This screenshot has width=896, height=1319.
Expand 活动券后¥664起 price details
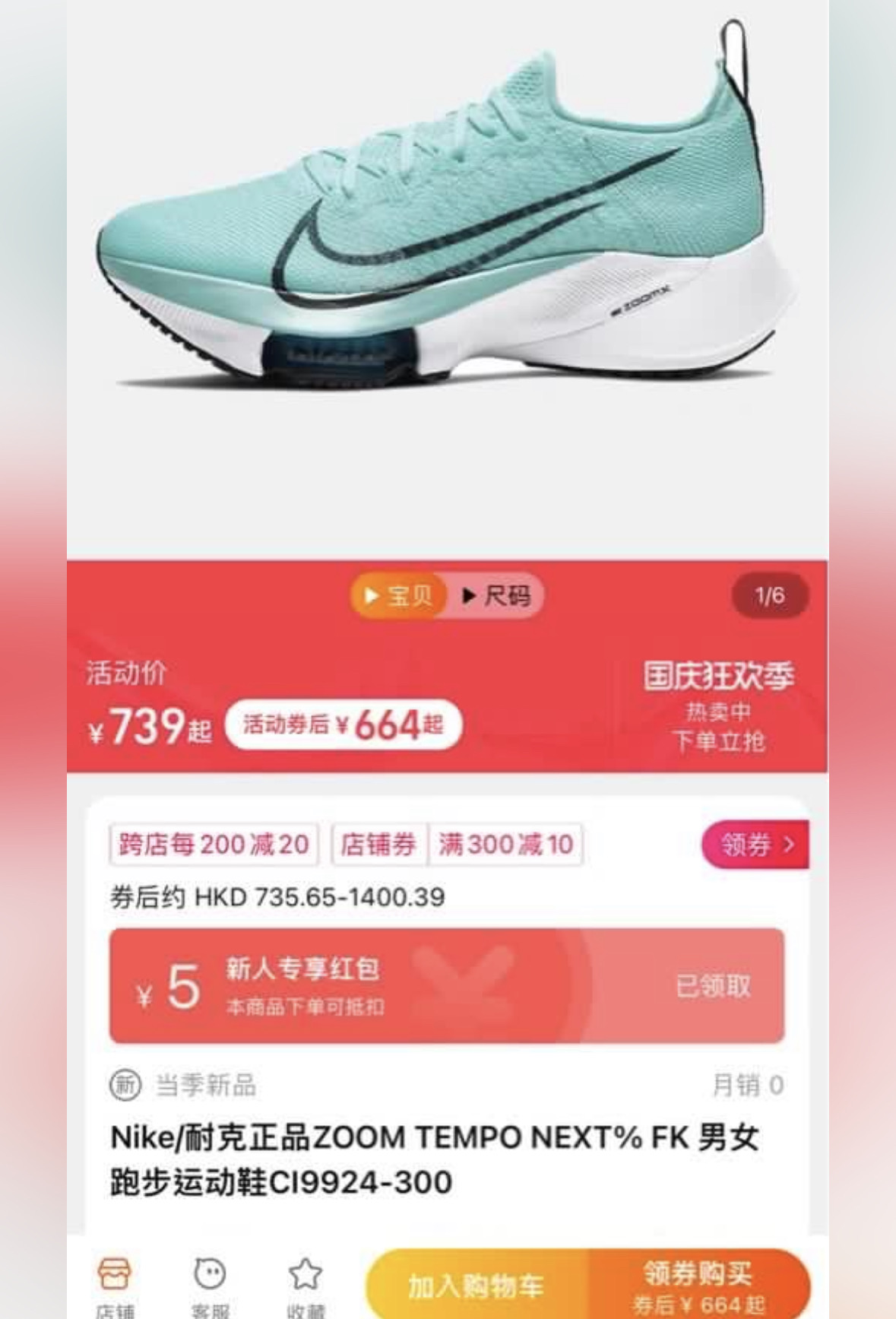coord(342,726)
